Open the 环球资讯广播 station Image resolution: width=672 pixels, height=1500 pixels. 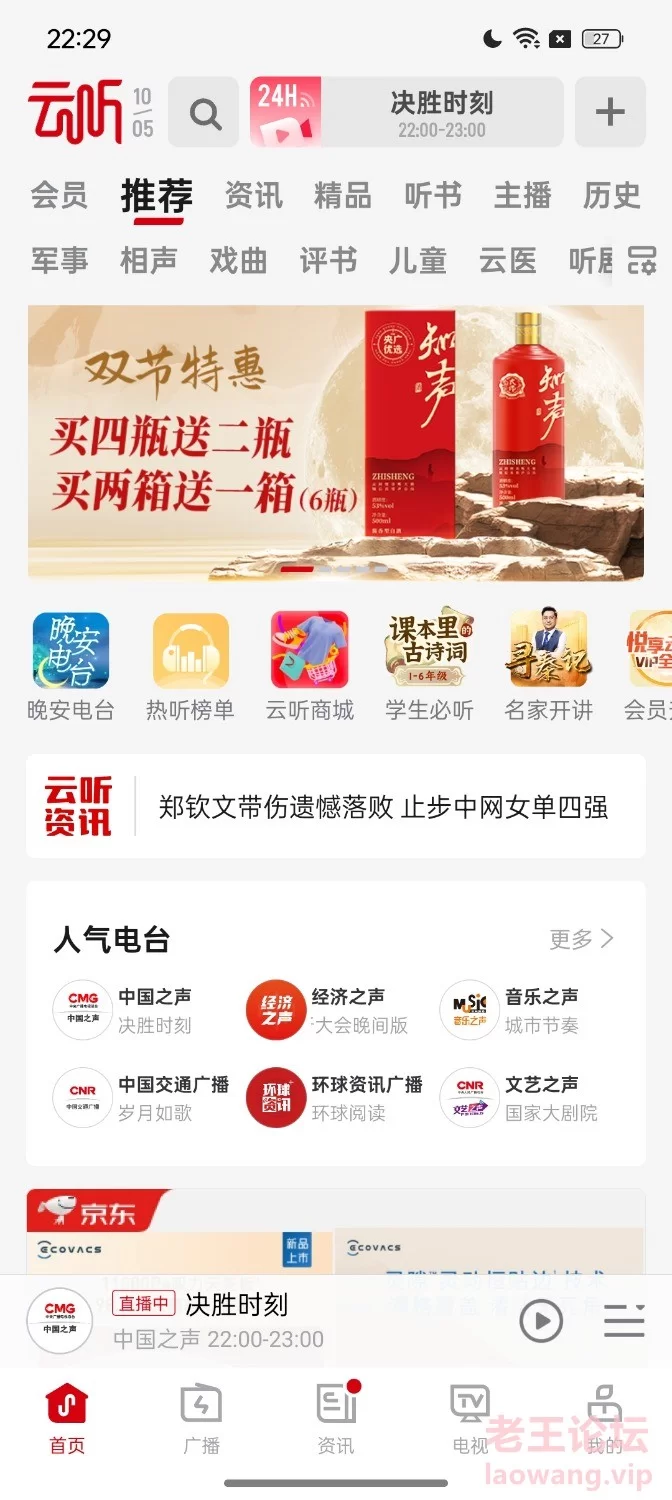point(335,1098)
